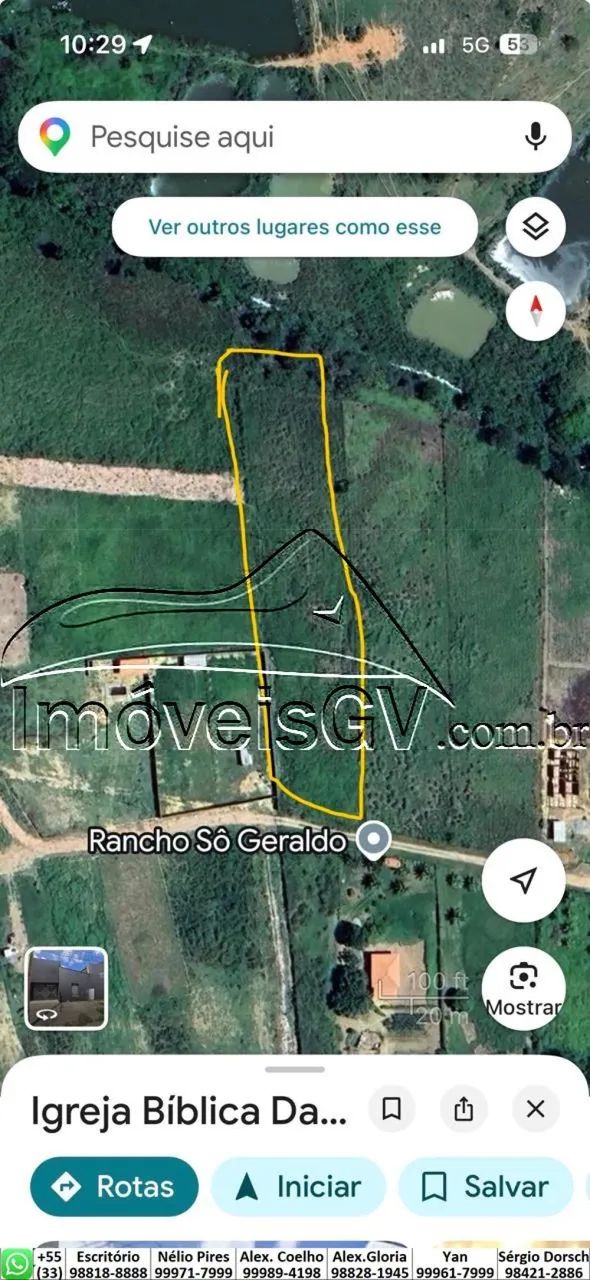Image resolution: width=590 pixels, height=1280 pixels.
Task: Reset map orientation with the compass
Action: [536, 310]
